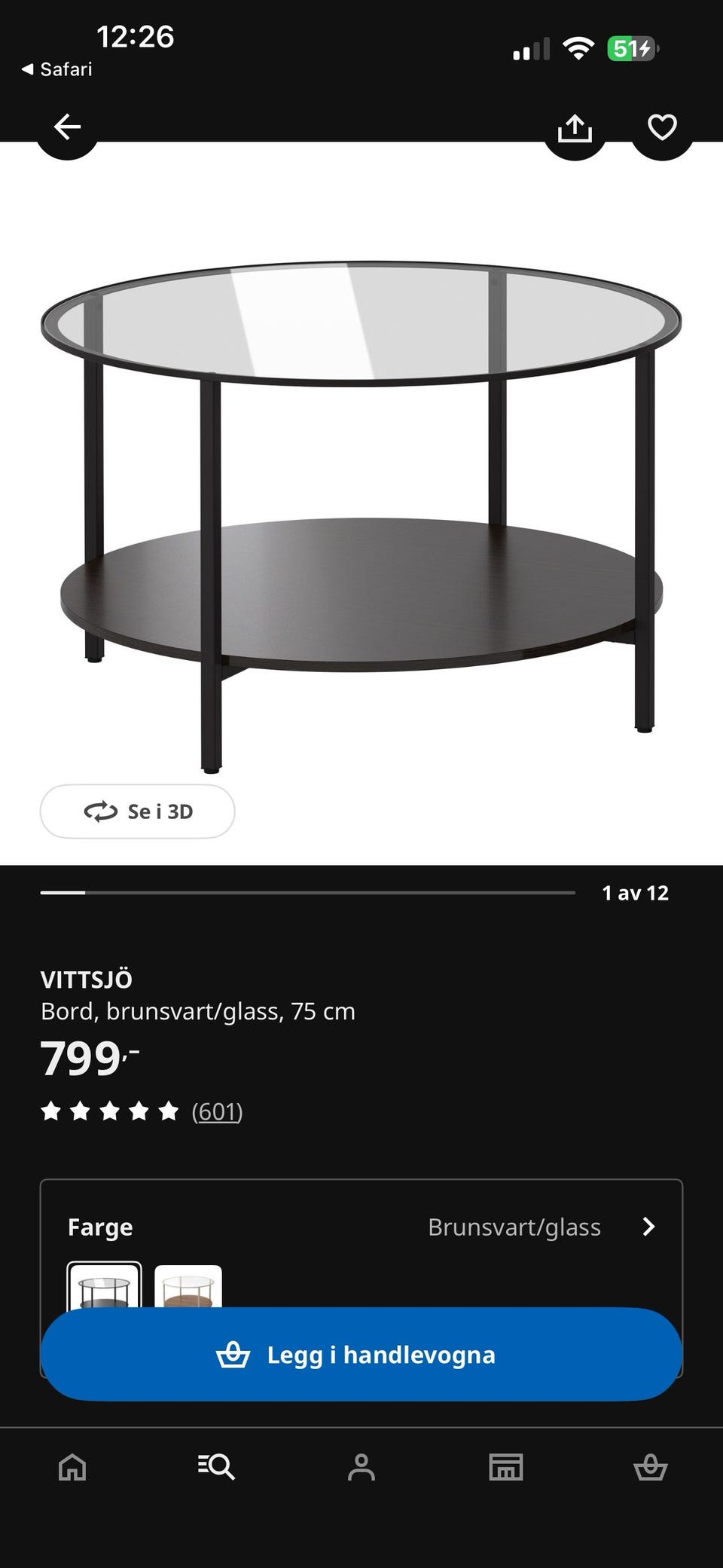View the table in 3D

pos(138,812)
